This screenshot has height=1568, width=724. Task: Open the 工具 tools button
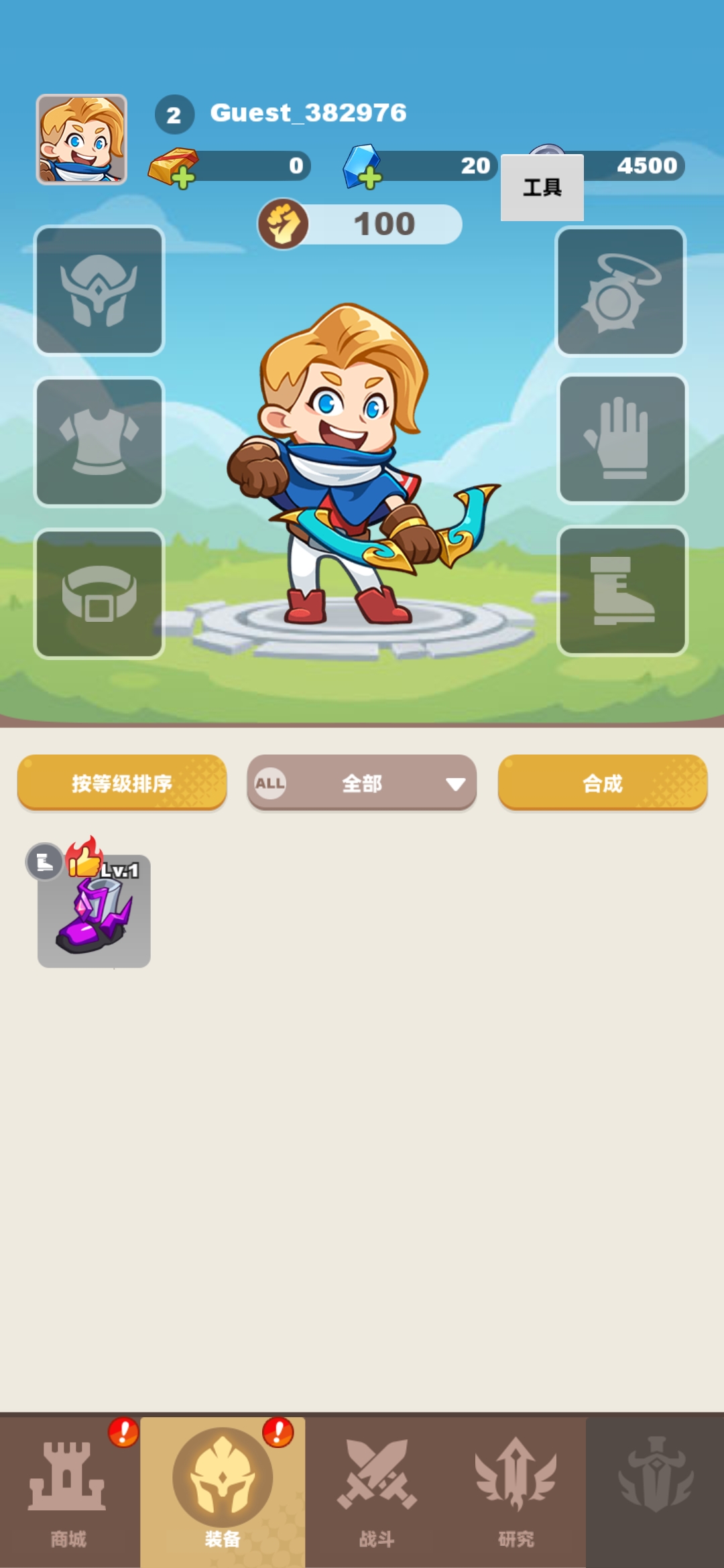tap(542, 188)
